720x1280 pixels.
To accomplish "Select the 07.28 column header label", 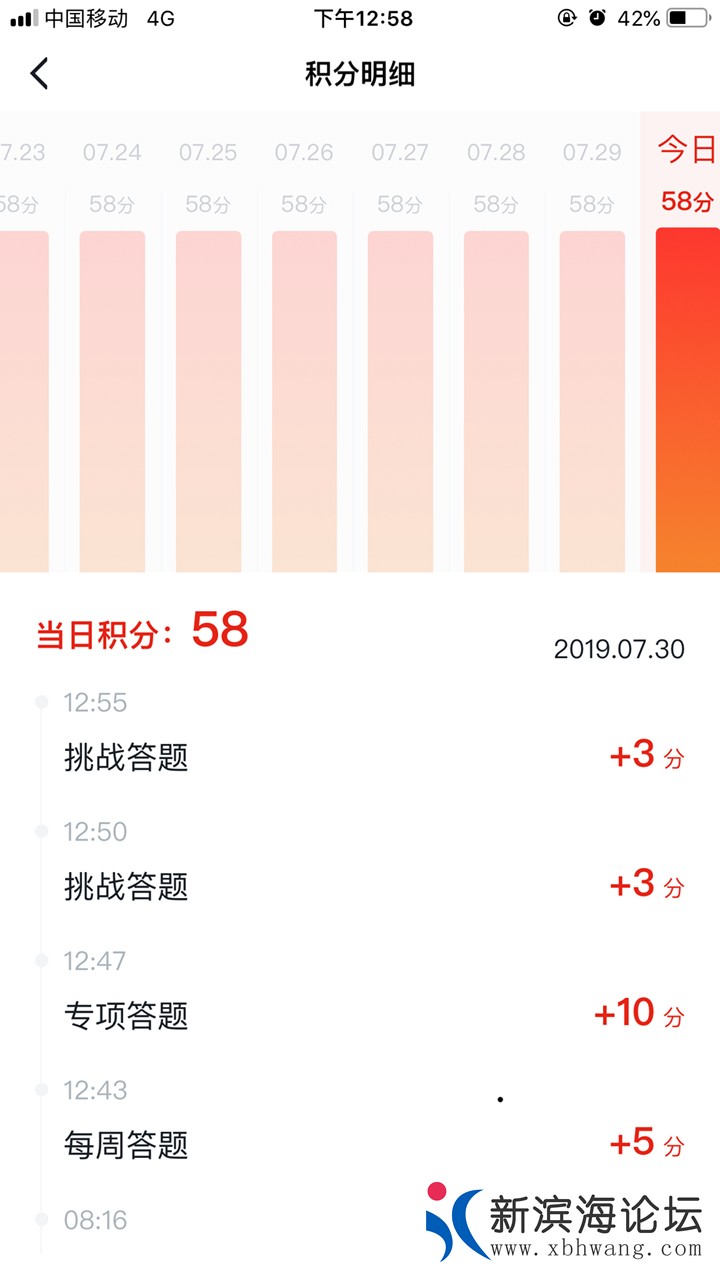I will click(497, 152).
